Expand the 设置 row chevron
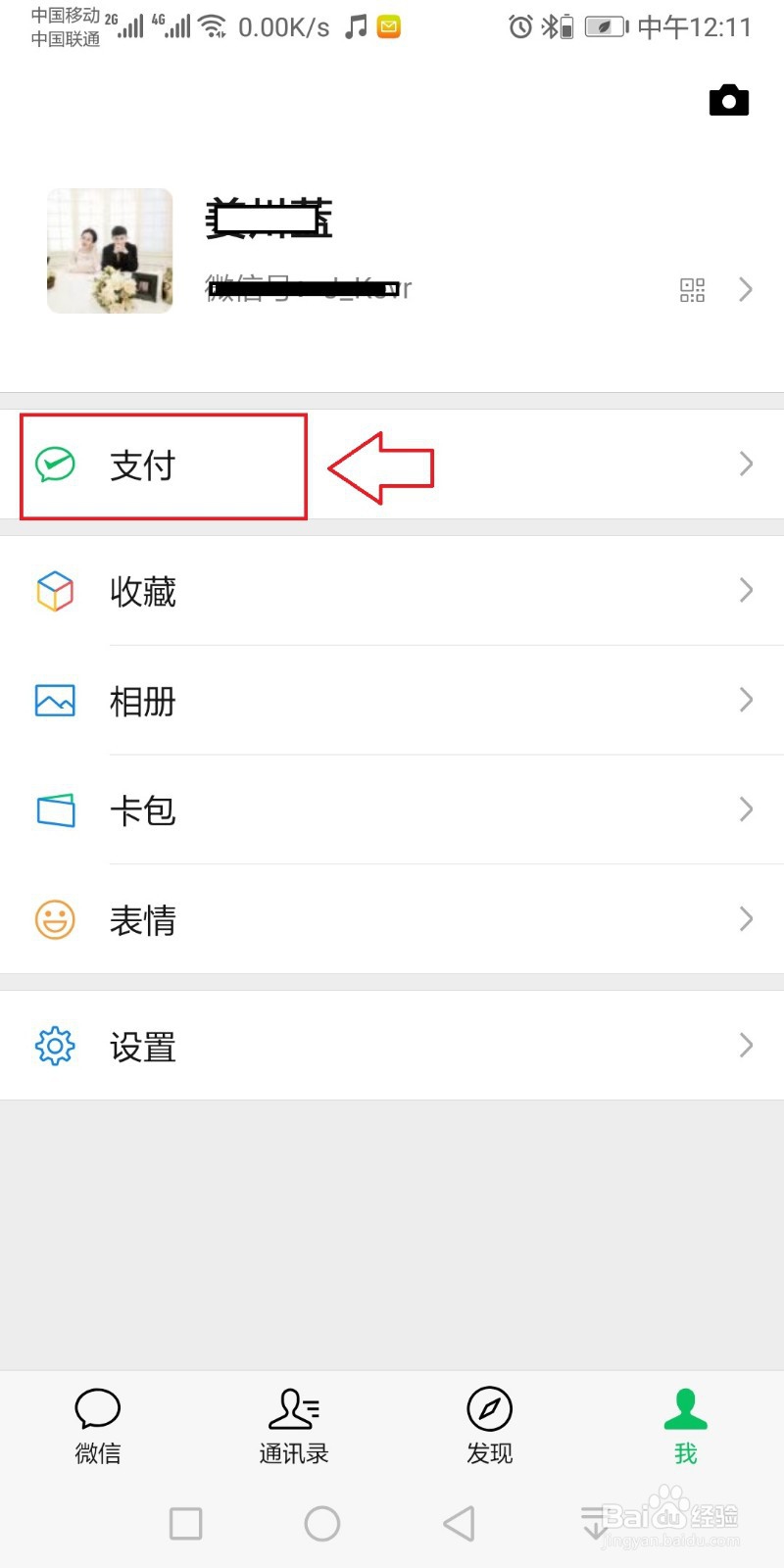Screen dimensions: 784x1568 (746, 1045)
